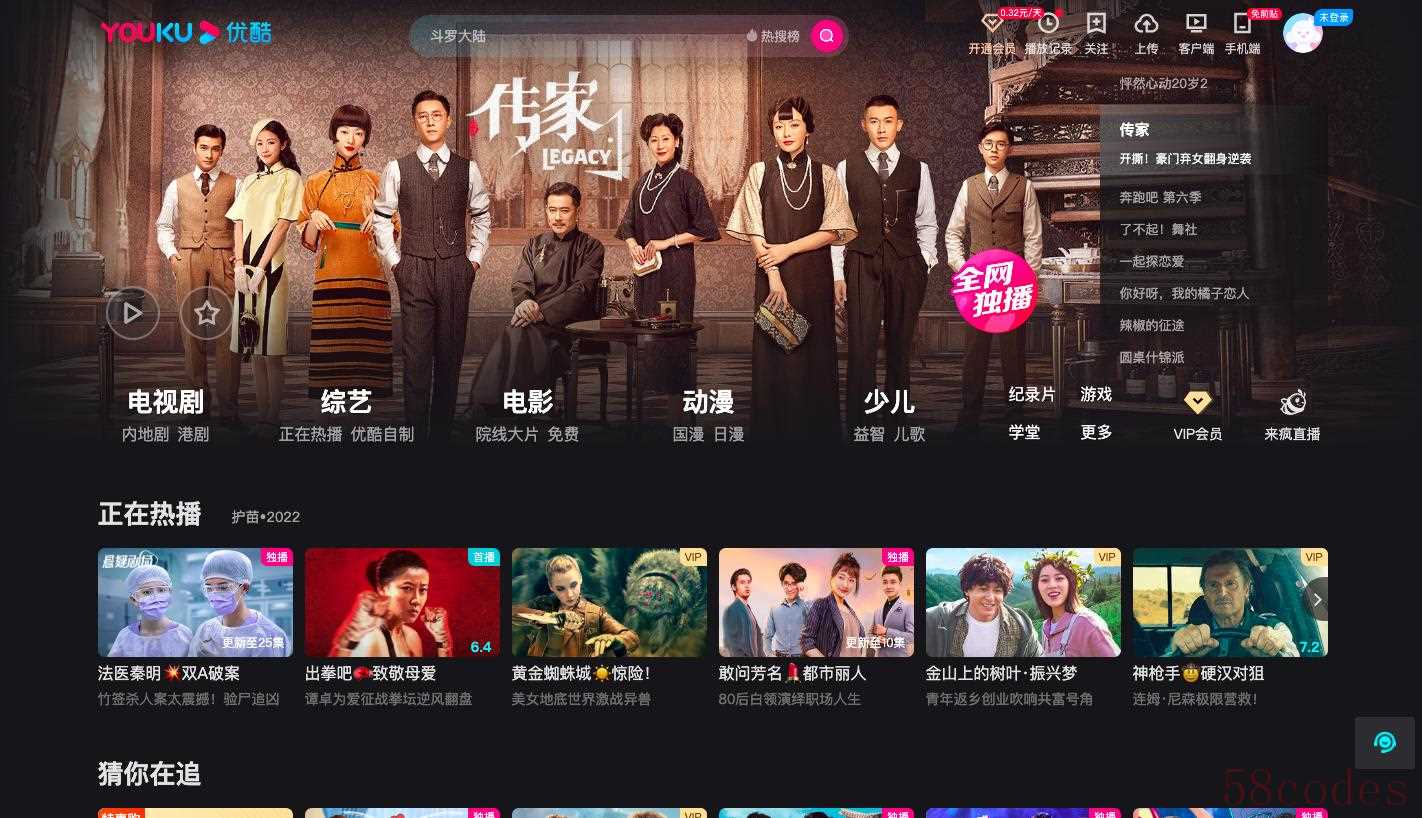Play the 传家 banner show
This screenshot has height=818, width=1422.
[x=133, y=313]
